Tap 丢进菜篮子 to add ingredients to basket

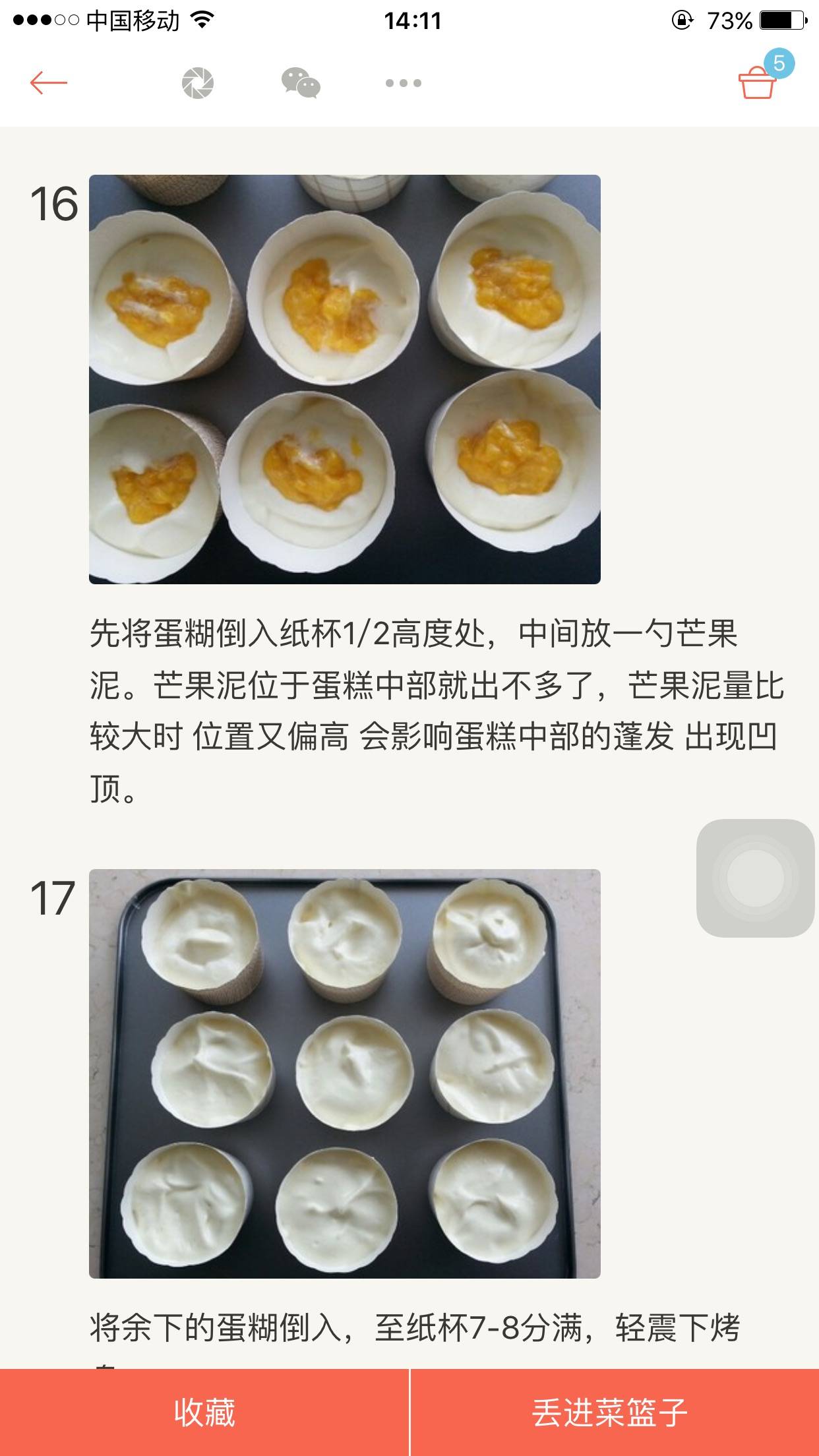(613, 1412)
